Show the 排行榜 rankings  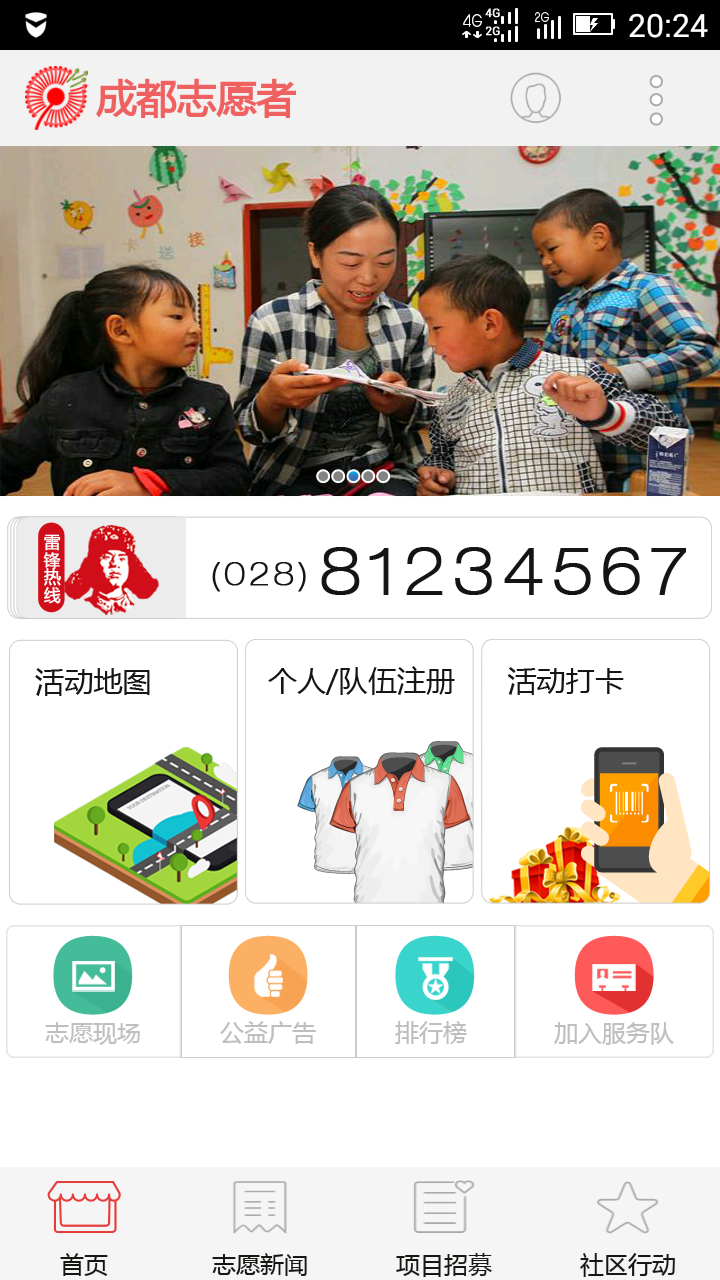(435, 991)
